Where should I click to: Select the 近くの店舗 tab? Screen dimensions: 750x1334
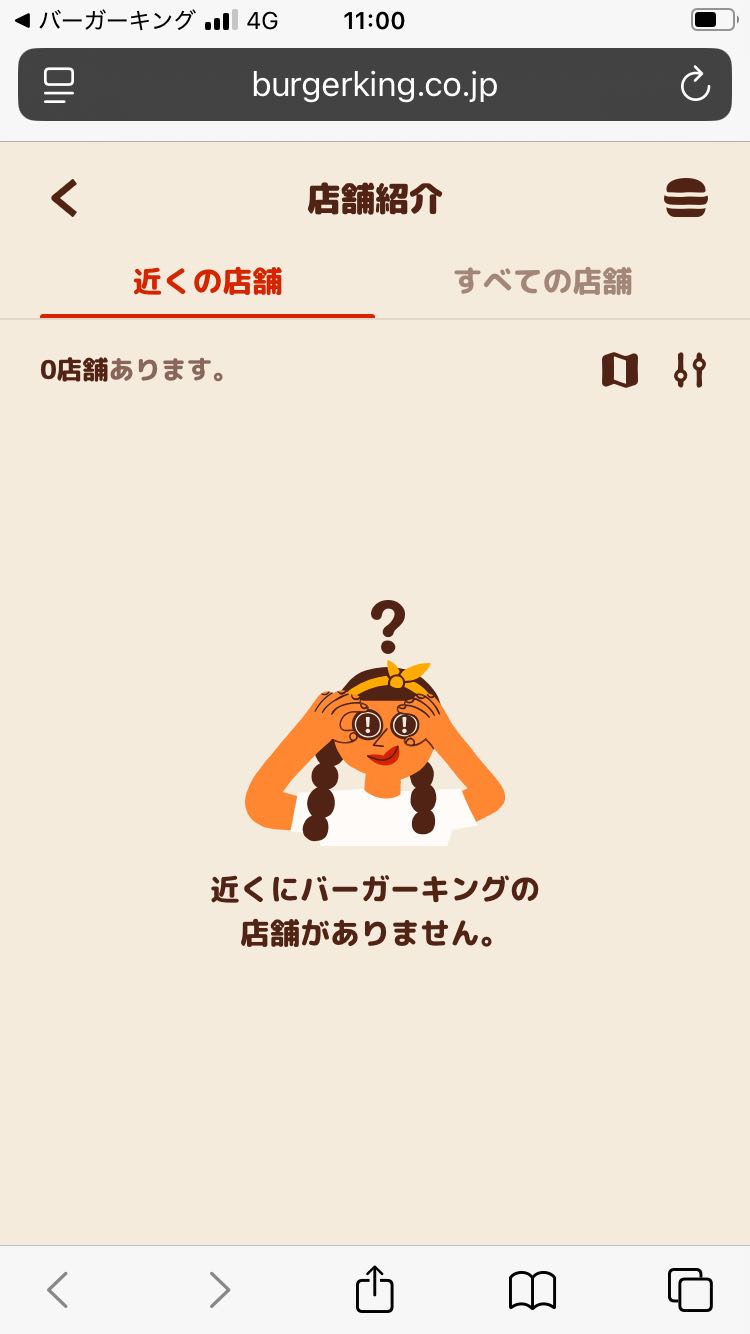[208, 282]
